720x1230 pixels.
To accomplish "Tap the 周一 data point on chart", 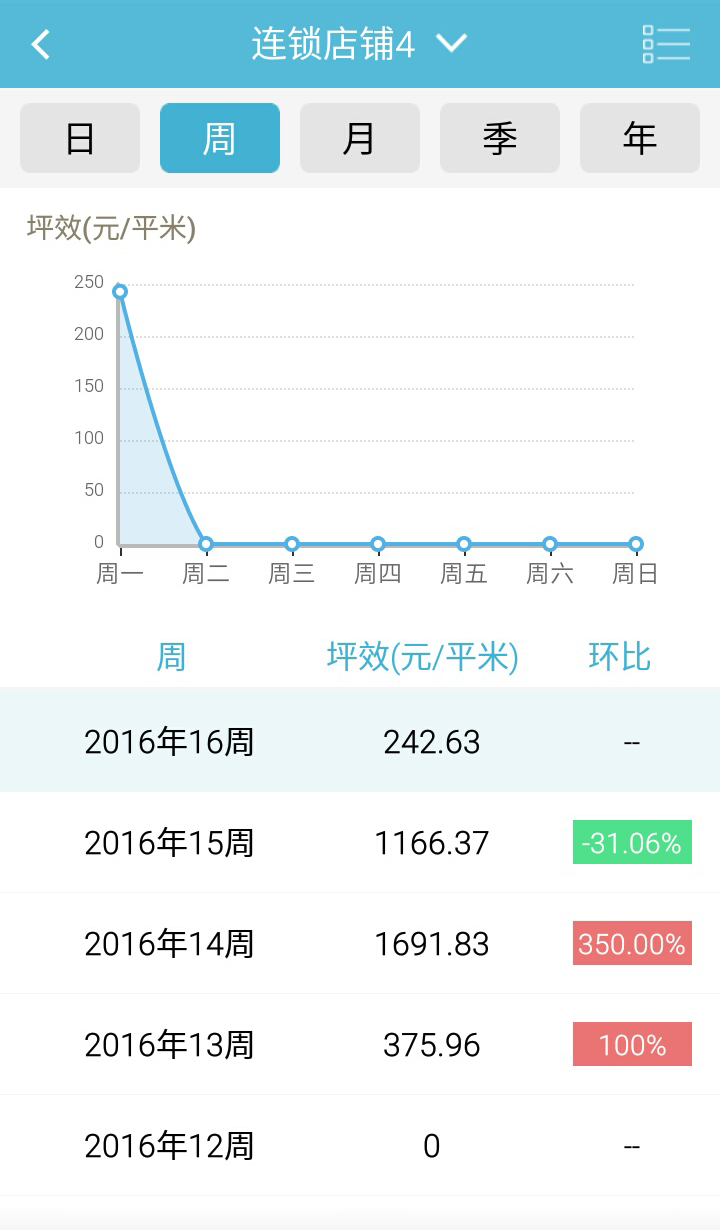I will click(120, 292).
